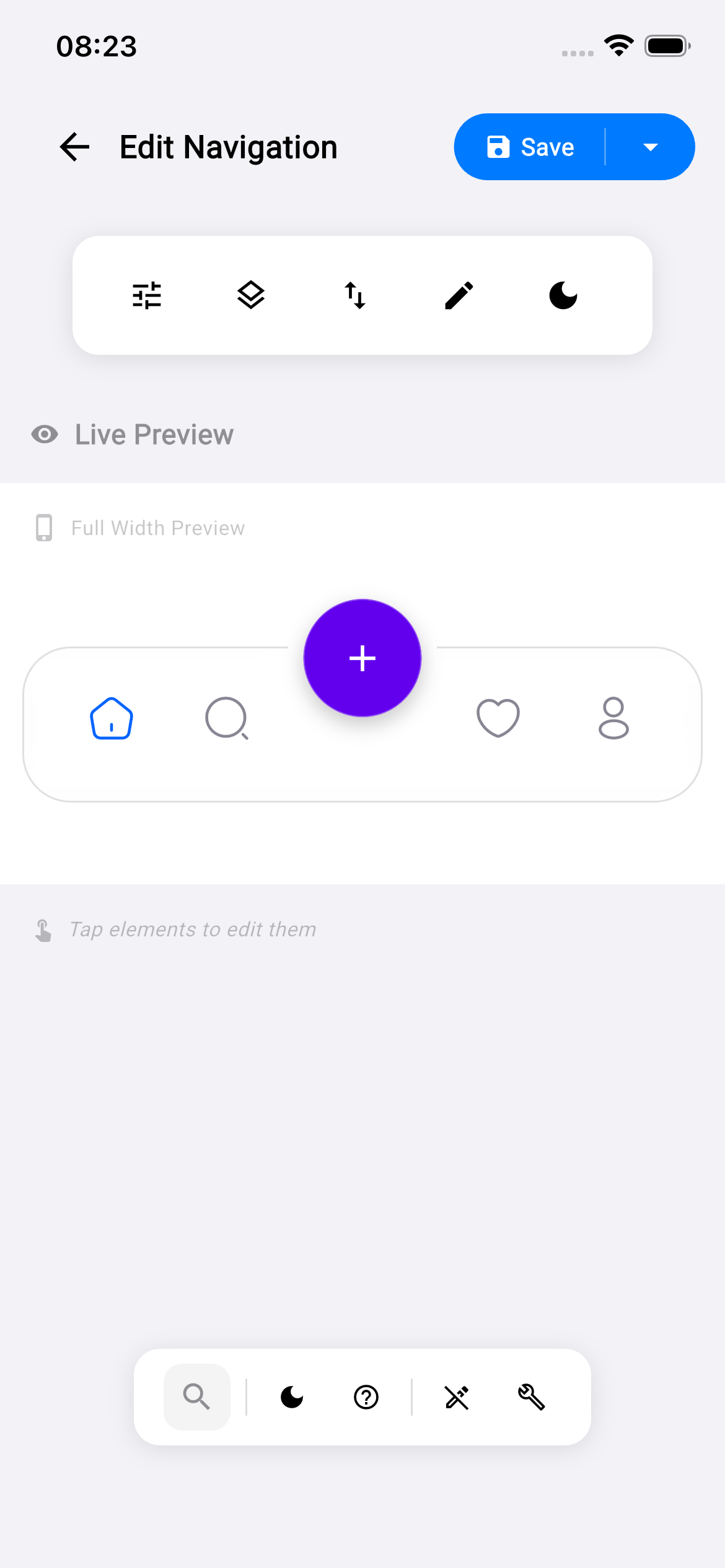
Task: Expand the Save options dropdown arrow
Action: click(650, 147)
